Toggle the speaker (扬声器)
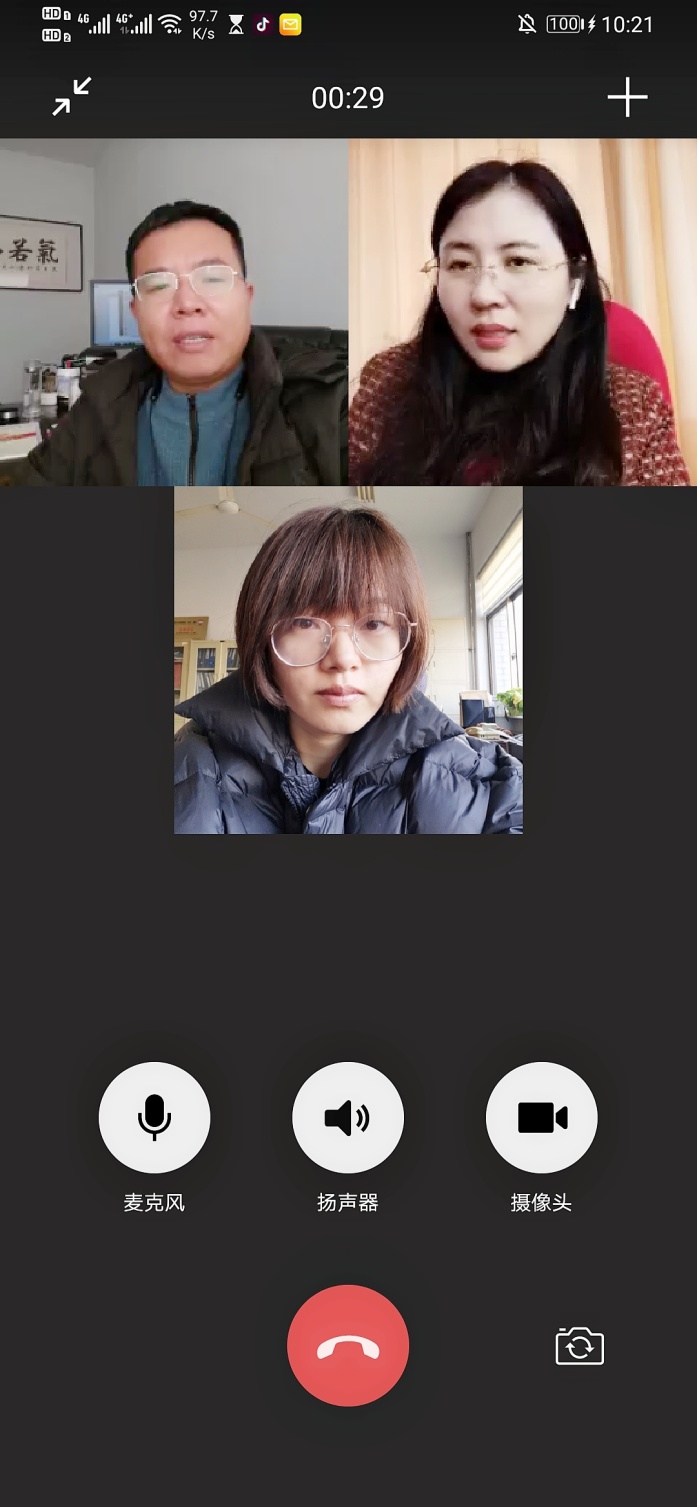Image resolution: width=697 pixels, height=1507 pixels. (x=348, y=1117)
